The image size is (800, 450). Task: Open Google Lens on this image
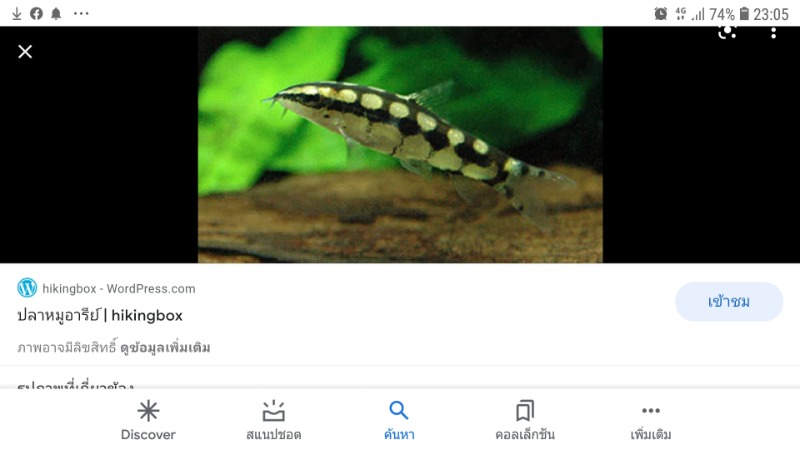pyautogui.click(x=727, y=32)
